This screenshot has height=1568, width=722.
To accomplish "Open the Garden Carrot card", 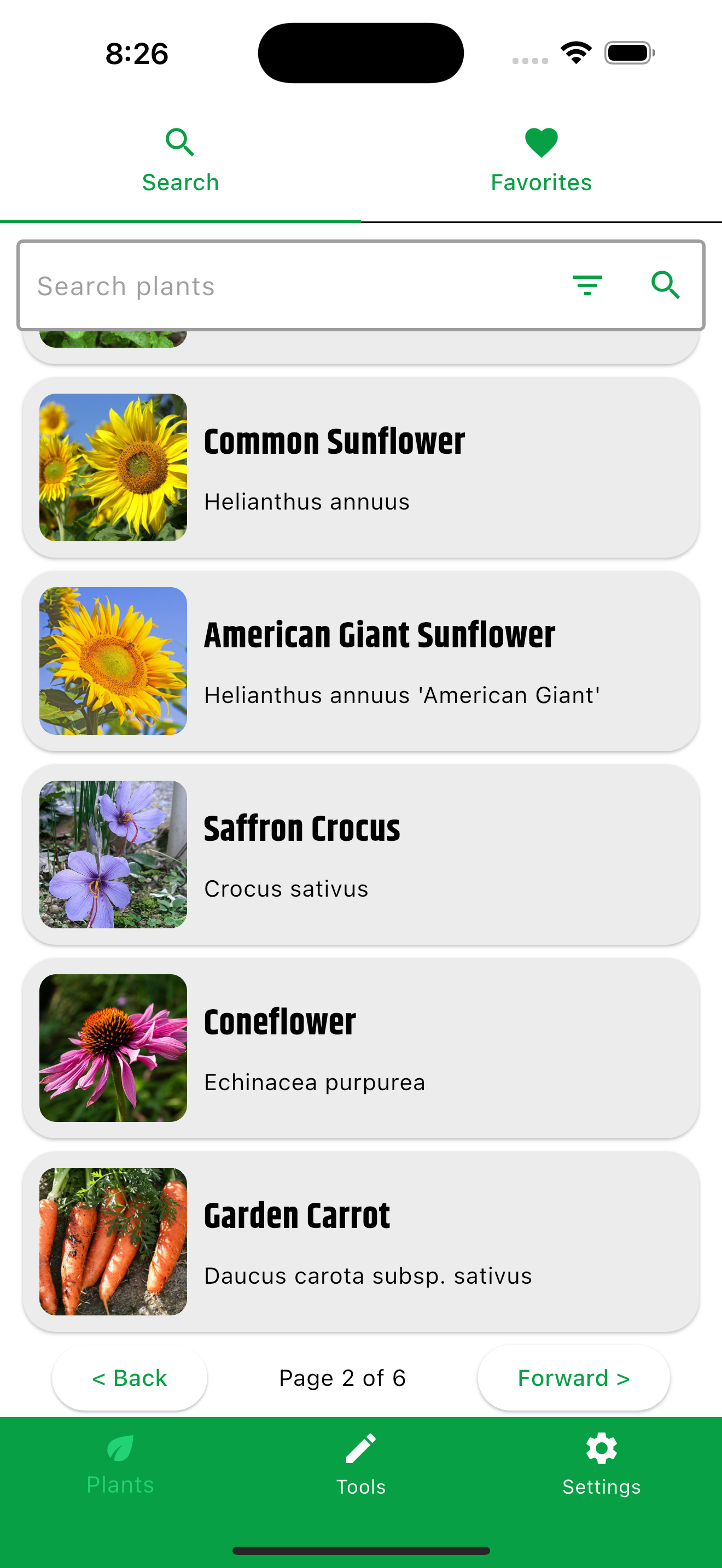I will 361,1242.
